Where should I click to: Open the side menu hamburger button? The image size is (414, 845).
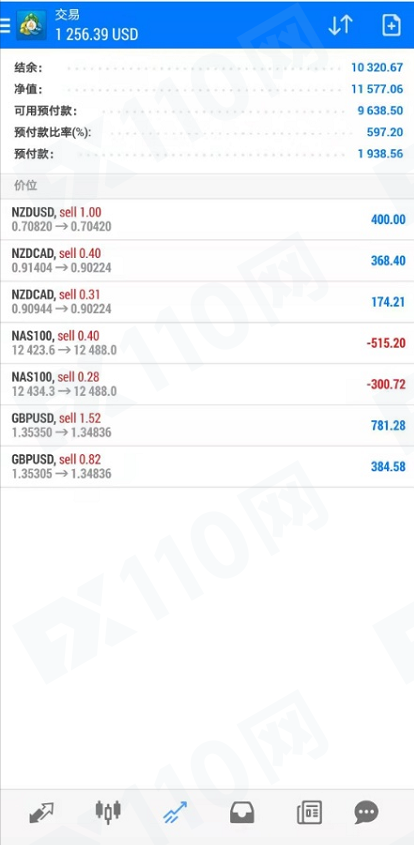(x=5, y=25)
